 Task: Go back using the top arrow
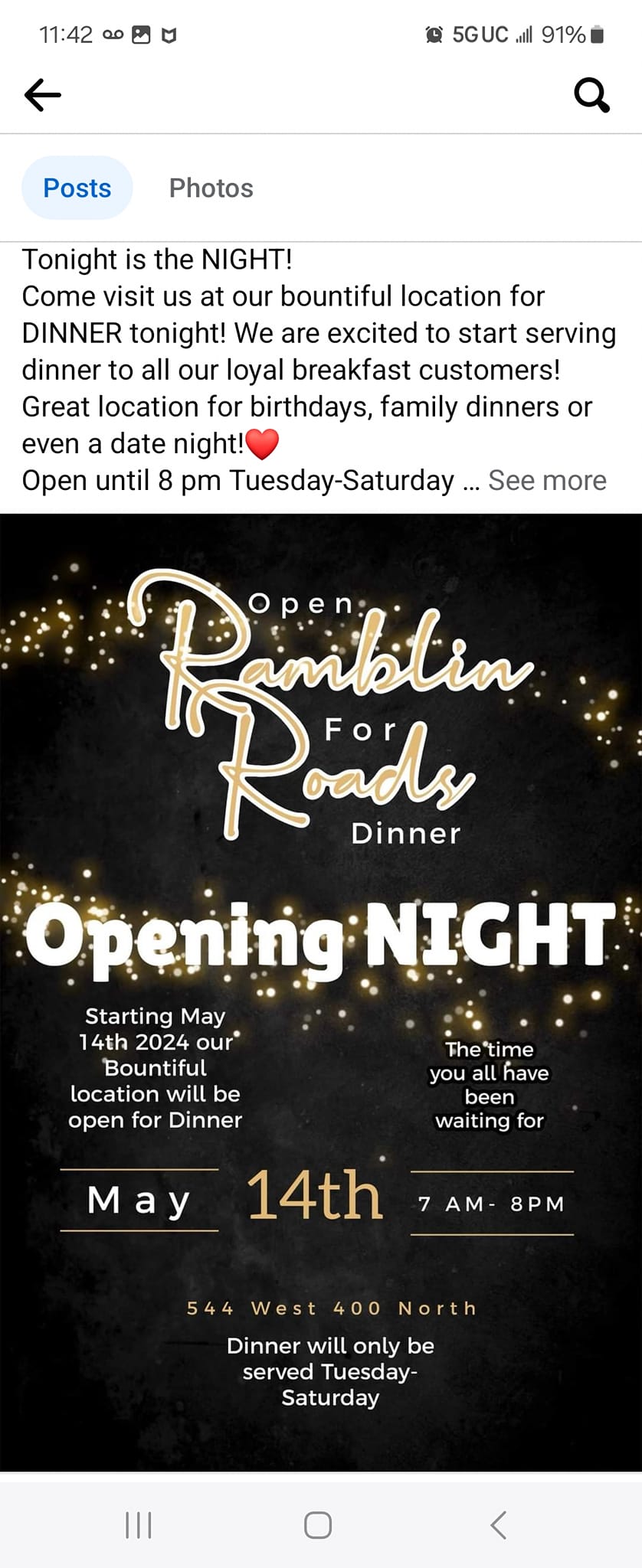(x=43, y=96)
